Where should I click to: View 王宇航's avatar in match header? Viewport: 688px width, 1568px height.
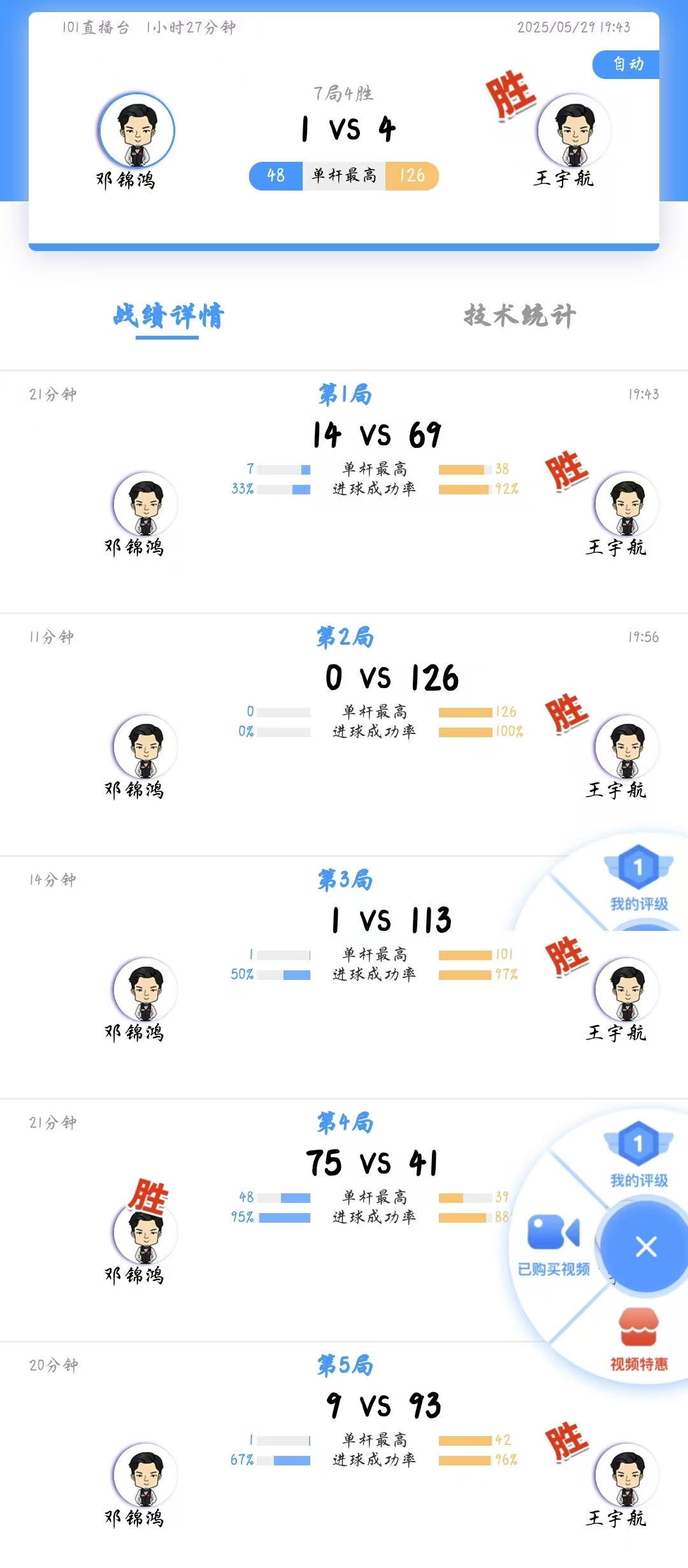(575, 131)
